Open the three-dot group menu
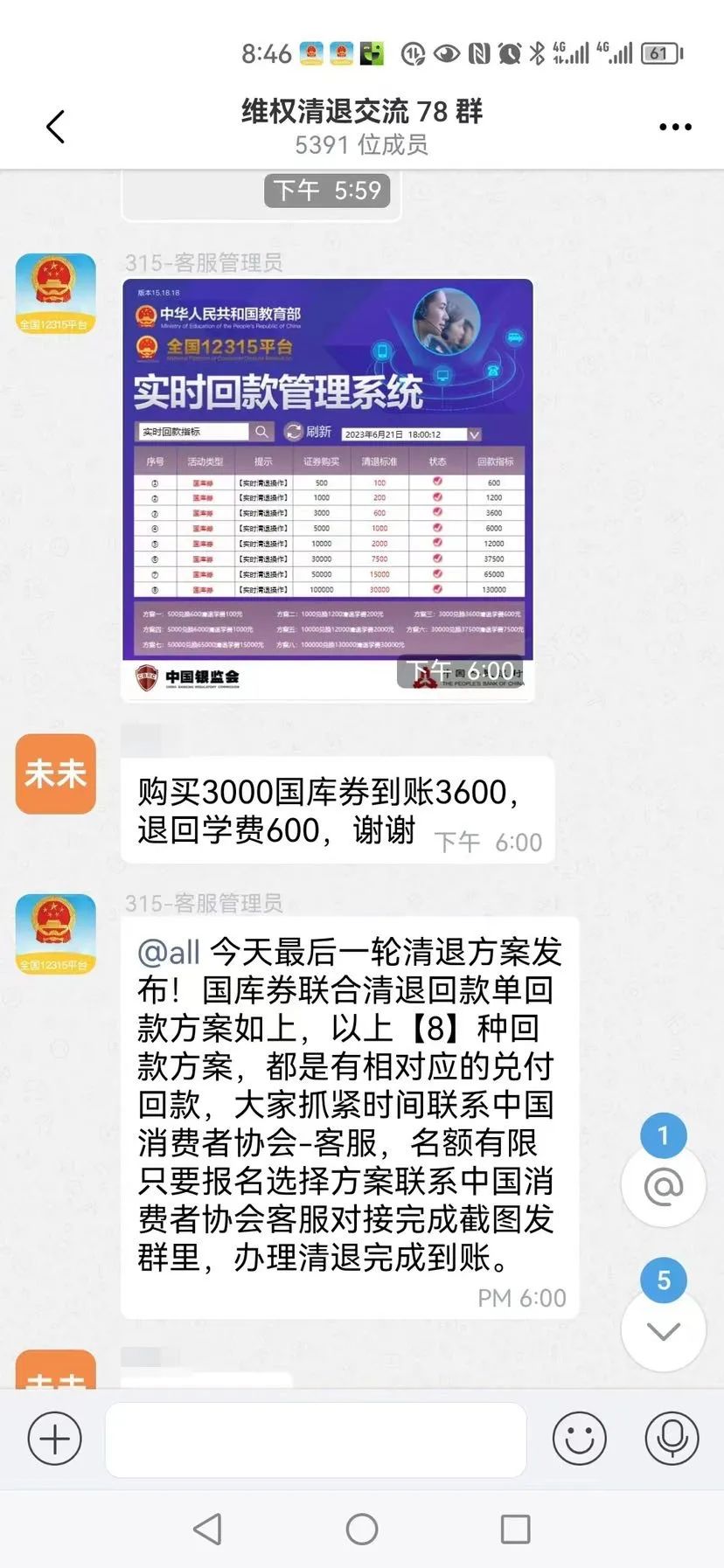Screen dimensions: 724x1568 (x=675, y=128)
